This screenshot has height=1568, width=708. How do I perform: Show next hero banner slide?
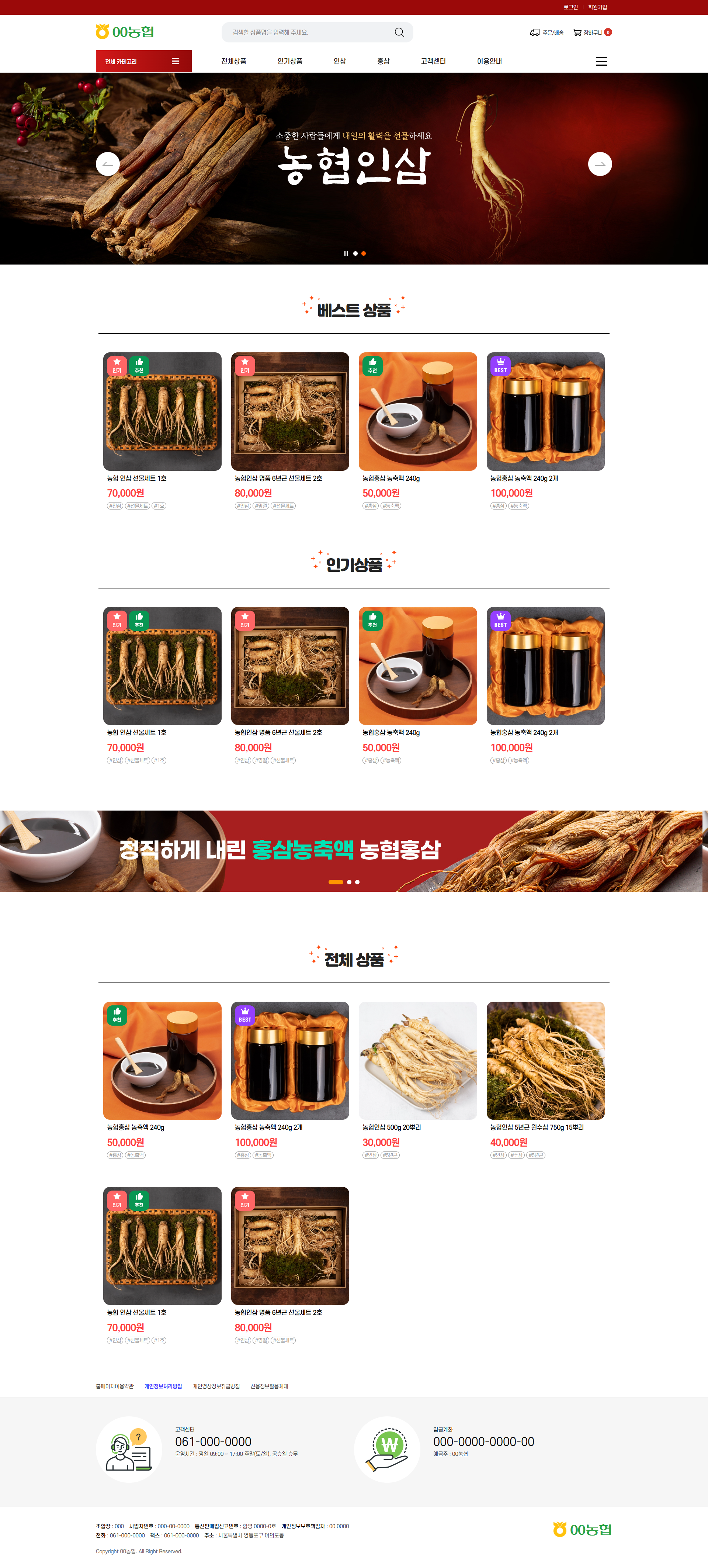[x=600, y=164]
